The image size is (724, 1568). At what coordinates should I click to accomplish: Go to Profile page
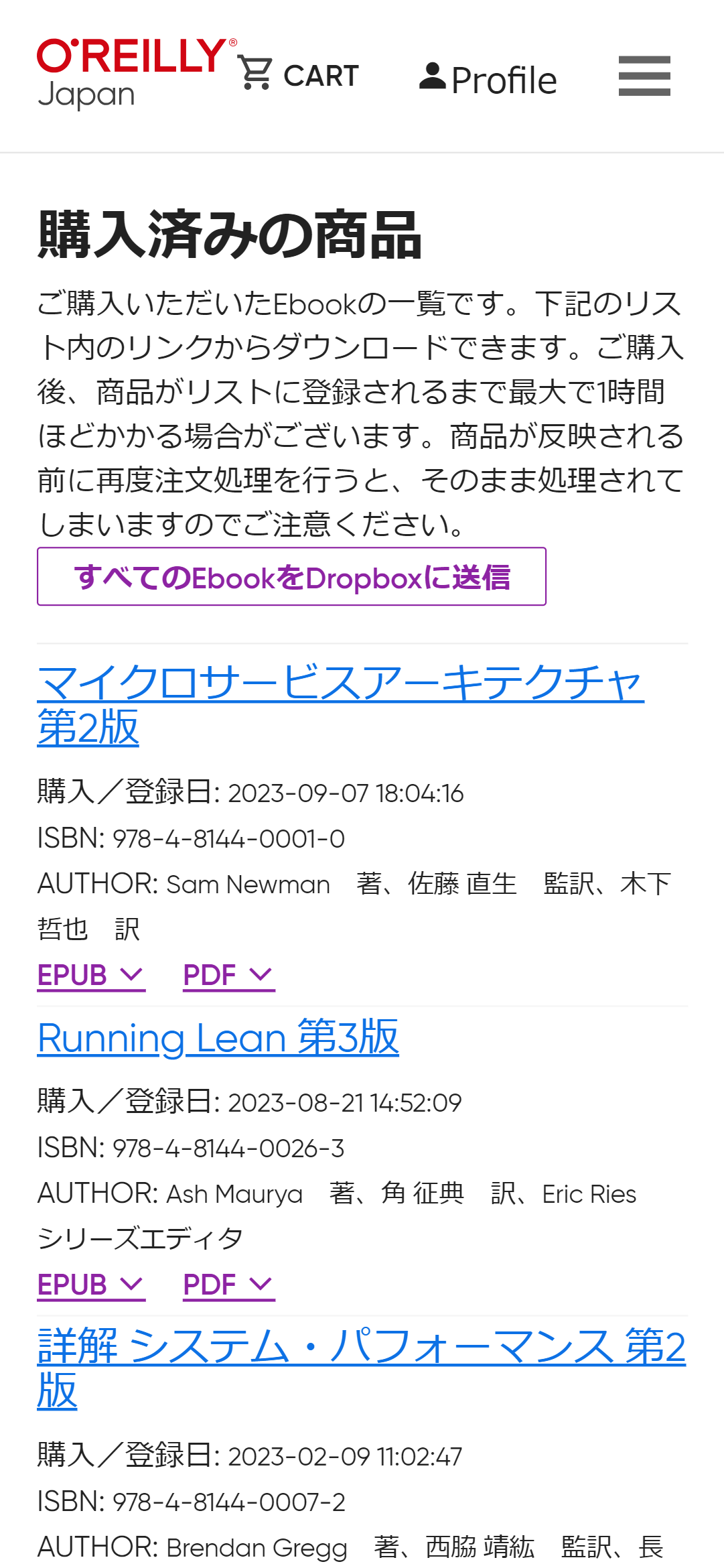(x=488, y=78)
